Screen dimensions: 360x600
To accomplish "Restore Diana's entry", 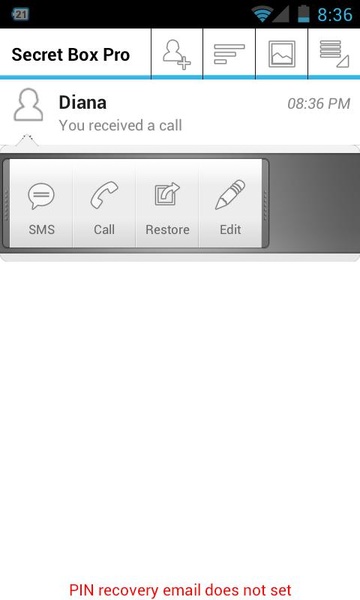I will pyautogui.click(x=167, y=204).
